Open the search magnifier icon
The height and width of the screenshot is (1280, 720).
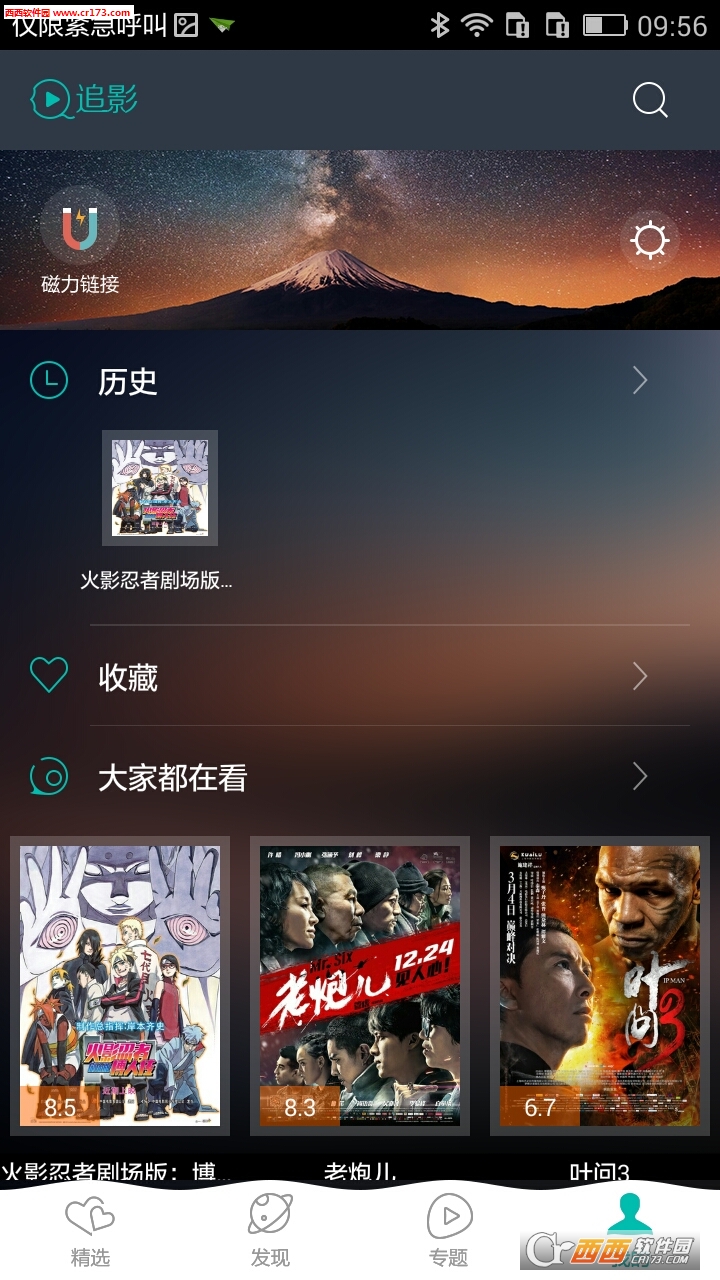(x=650, y=100)
